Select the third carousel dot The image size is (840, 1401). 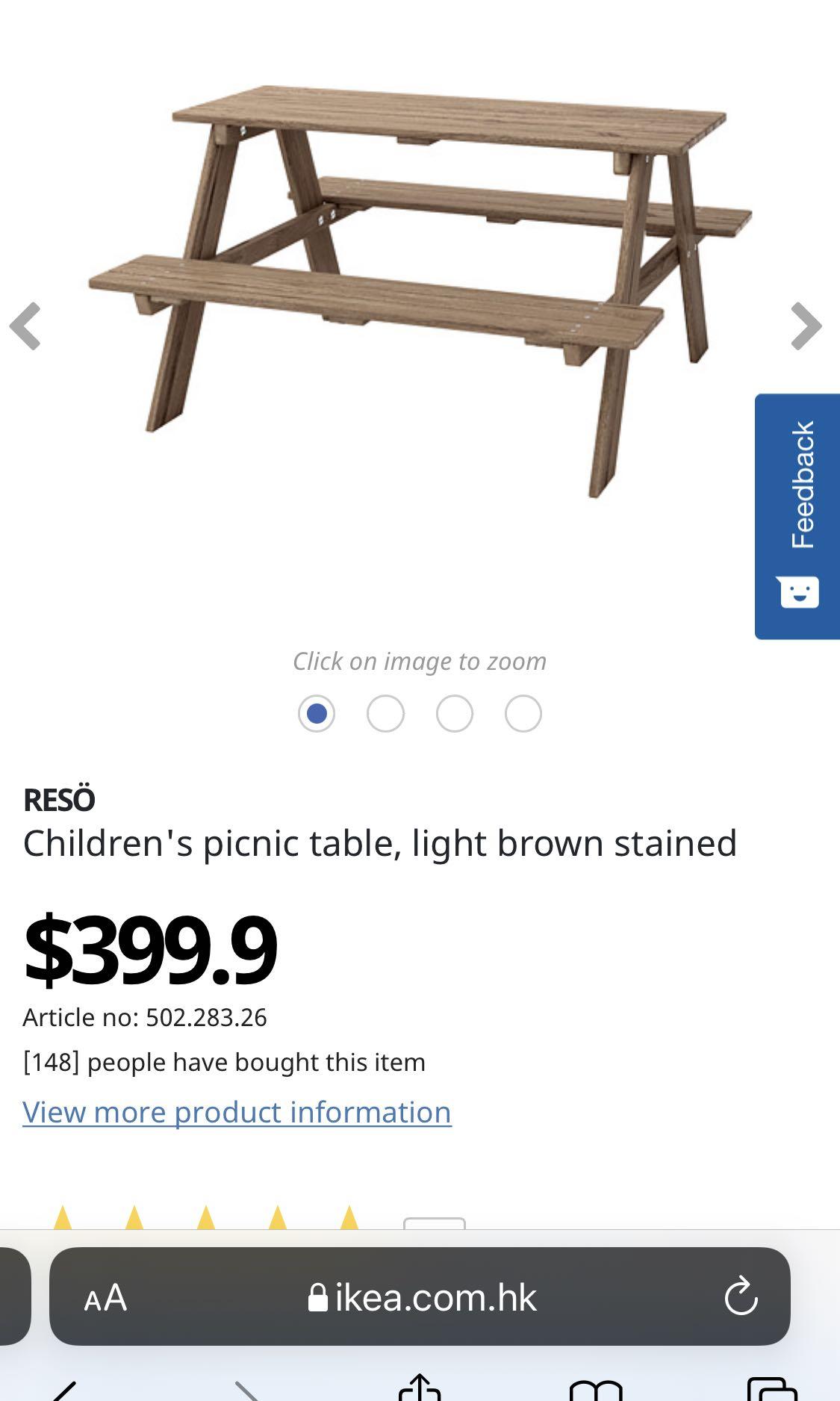[x=453, y=713]
